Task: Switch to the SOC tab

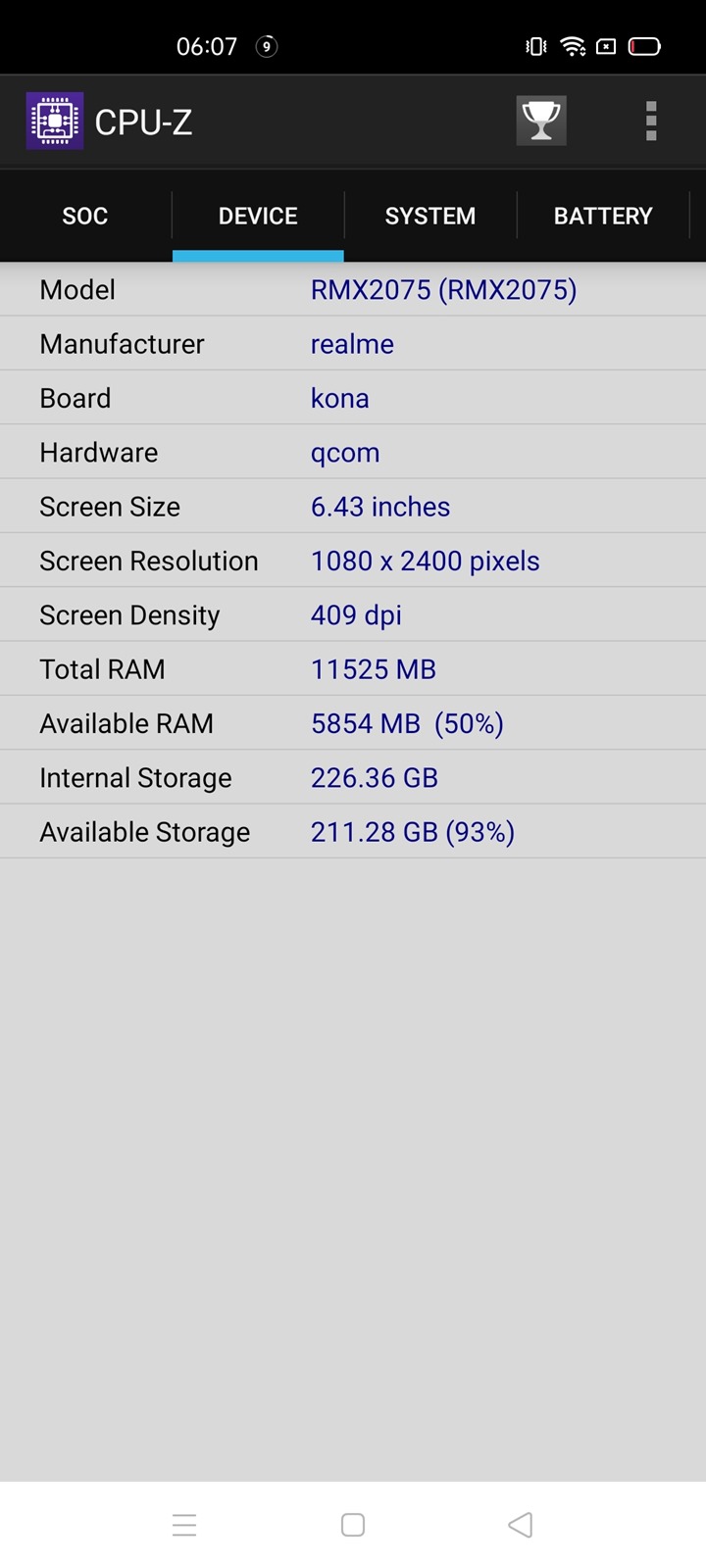Action: tap(85, 216)
